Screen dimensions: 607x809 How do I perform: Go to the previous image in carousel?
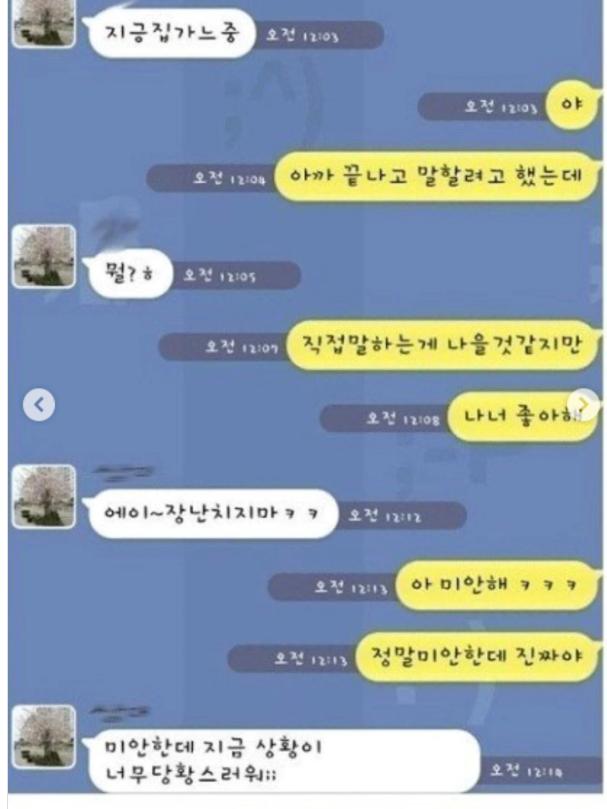(x=39, y=405)
